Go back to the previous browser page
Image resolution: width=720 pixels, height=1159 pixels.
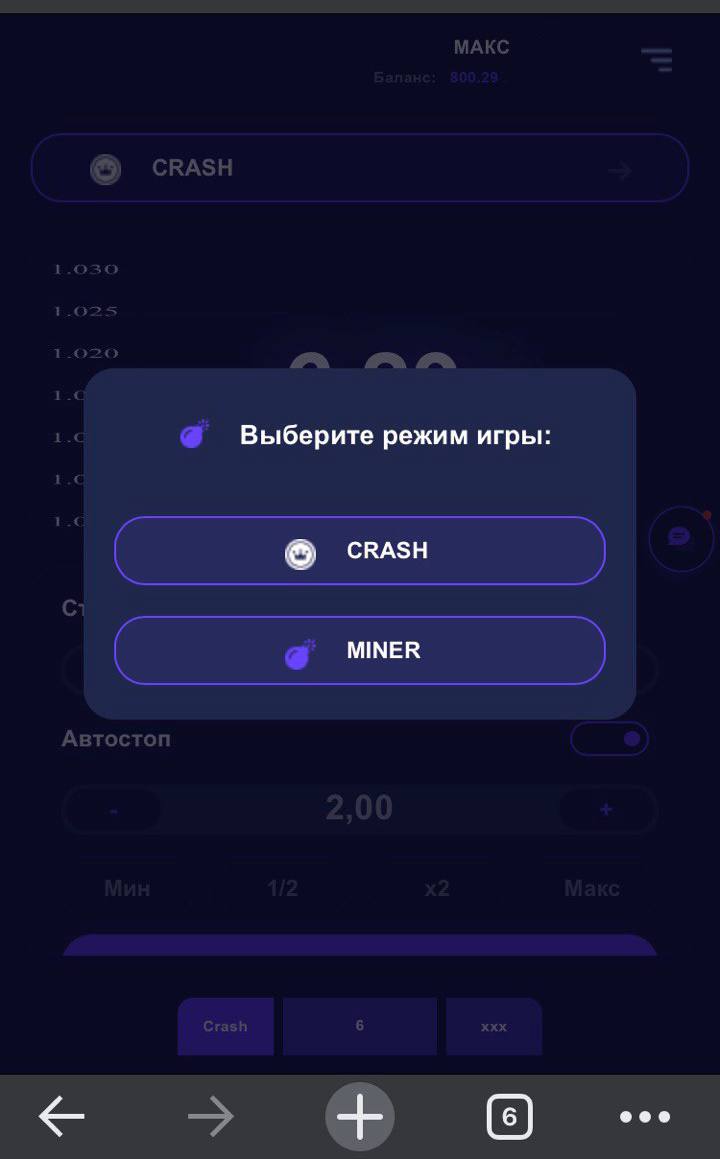62,1116
